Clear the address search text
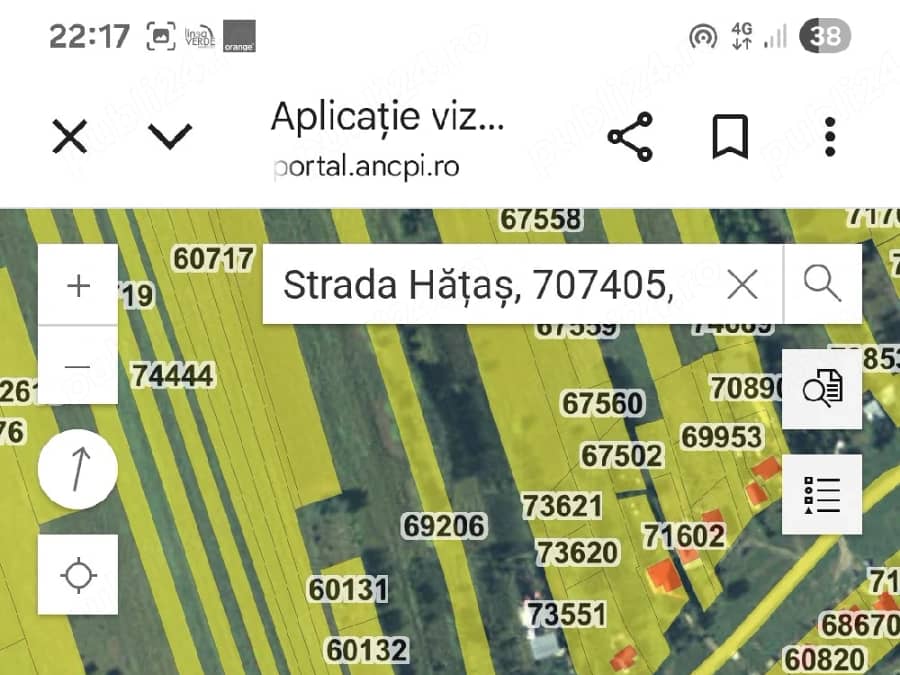 pyautogui.click(x=742, y=285)
